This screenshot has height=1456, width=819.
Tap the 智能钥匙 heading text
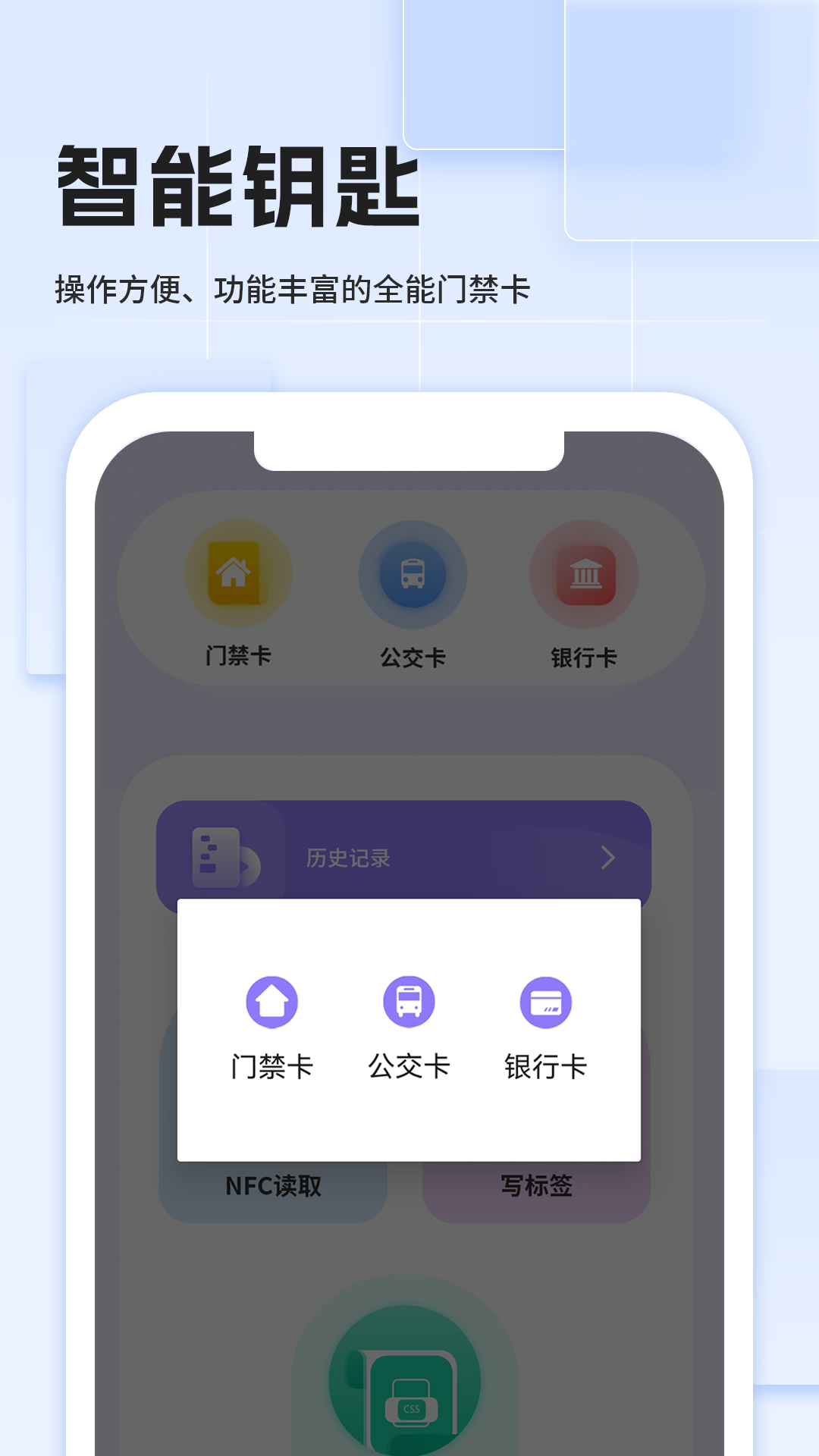click(x=235, y=186)
